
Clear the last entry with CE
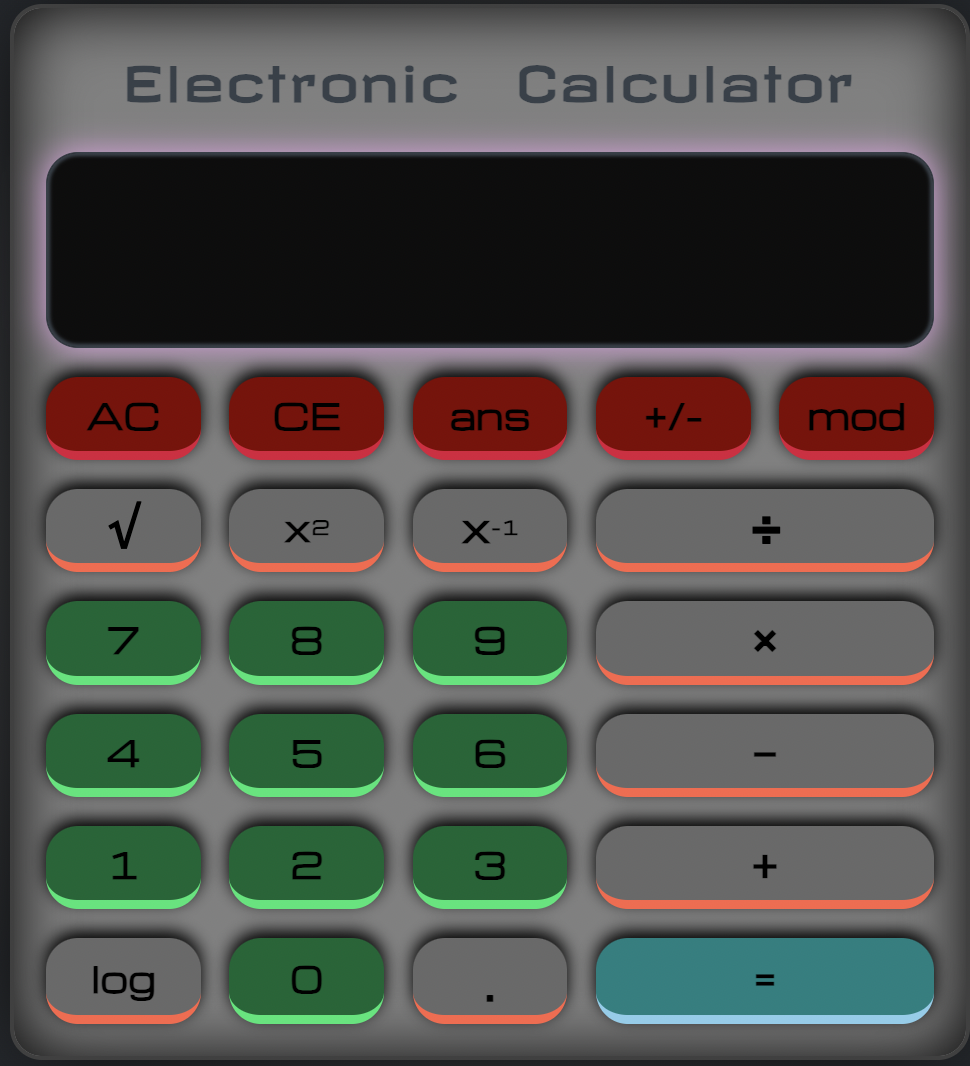pyautogui.click(x=306, y=416)
